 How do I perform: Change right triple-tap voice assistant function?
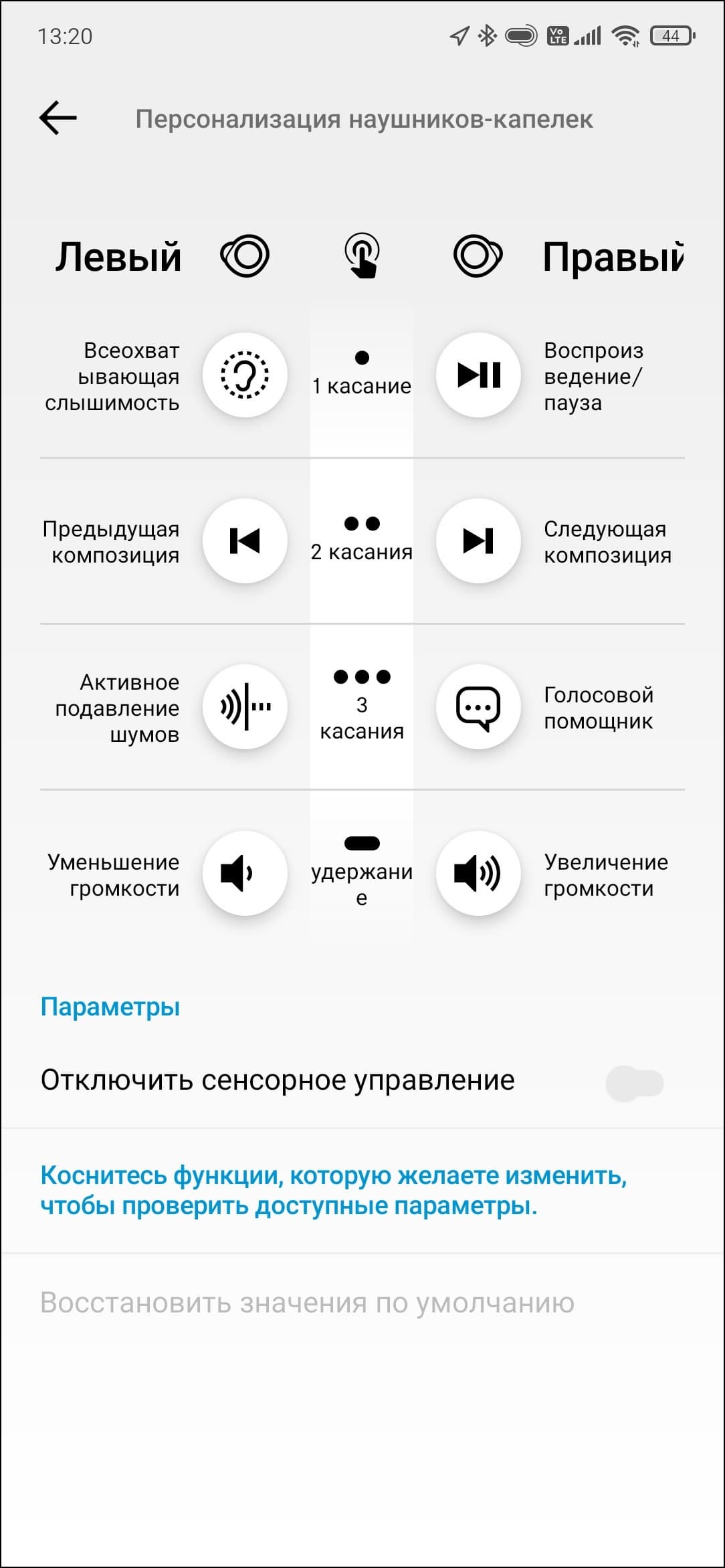click(478, 707)
